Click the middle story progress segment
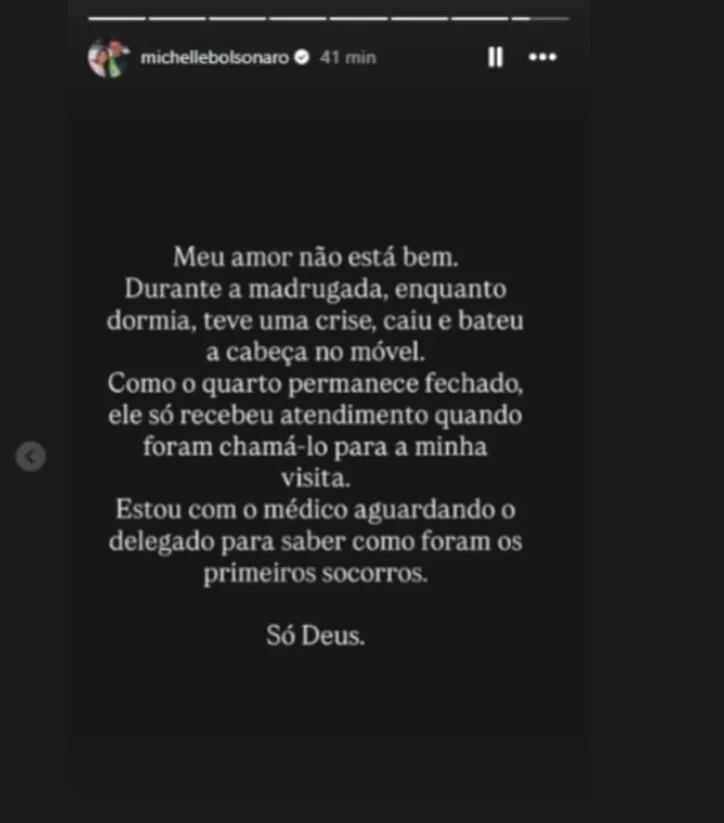724x823 pixels. [297, 17]
